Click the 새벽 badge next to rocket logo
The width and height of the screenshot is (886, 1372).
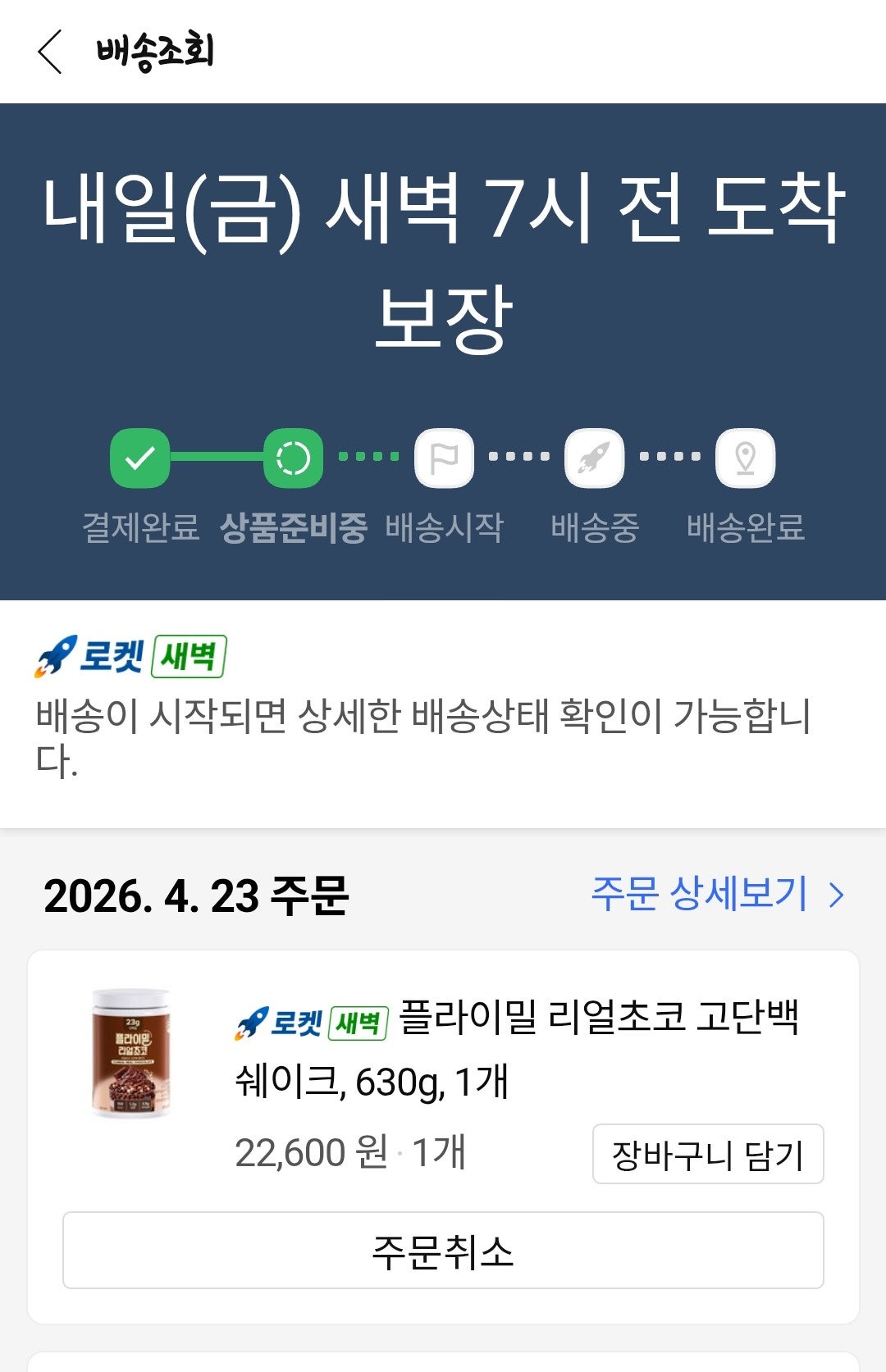pyautogui.click(x=194, y=654)
